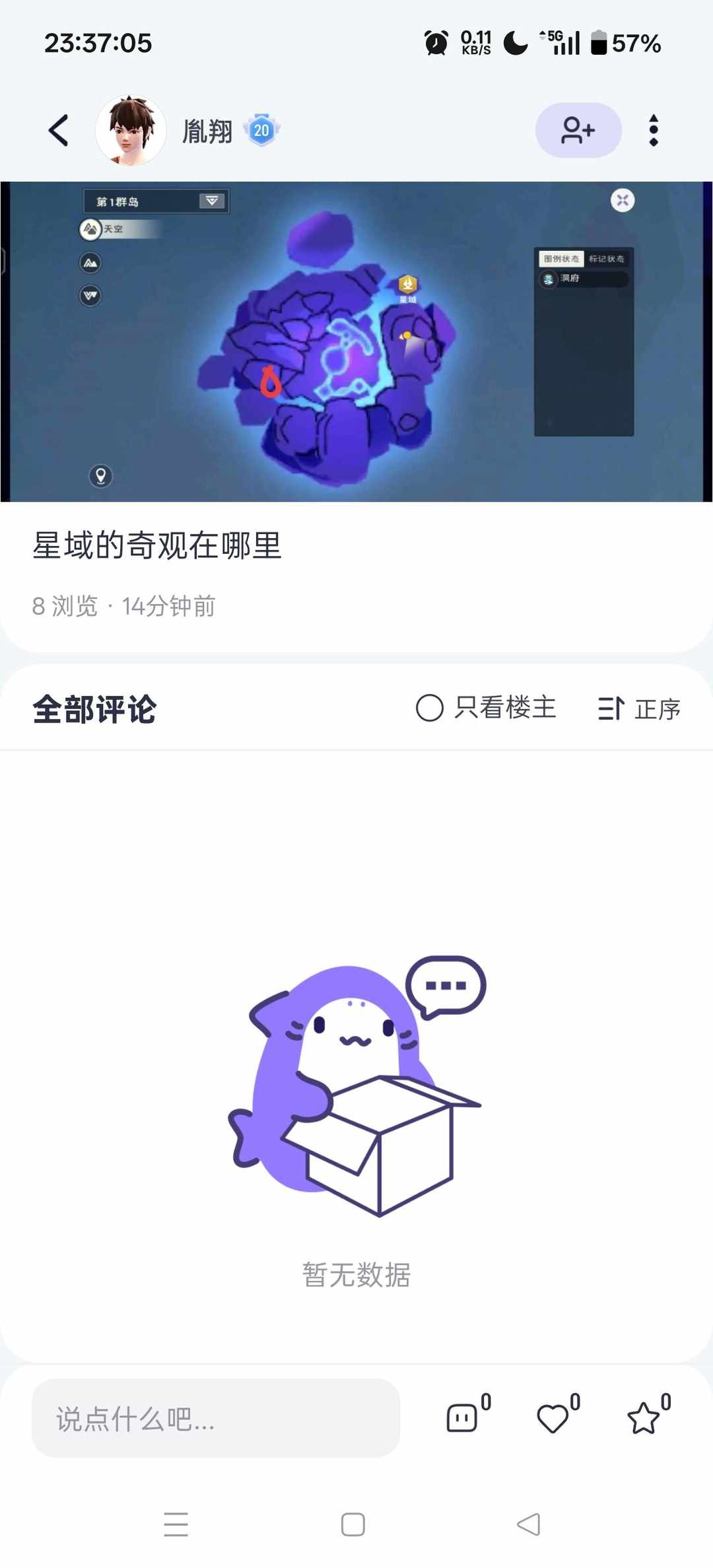Open the three-dot more options menu
This screenshot has height=1568, width=713.
654,130
